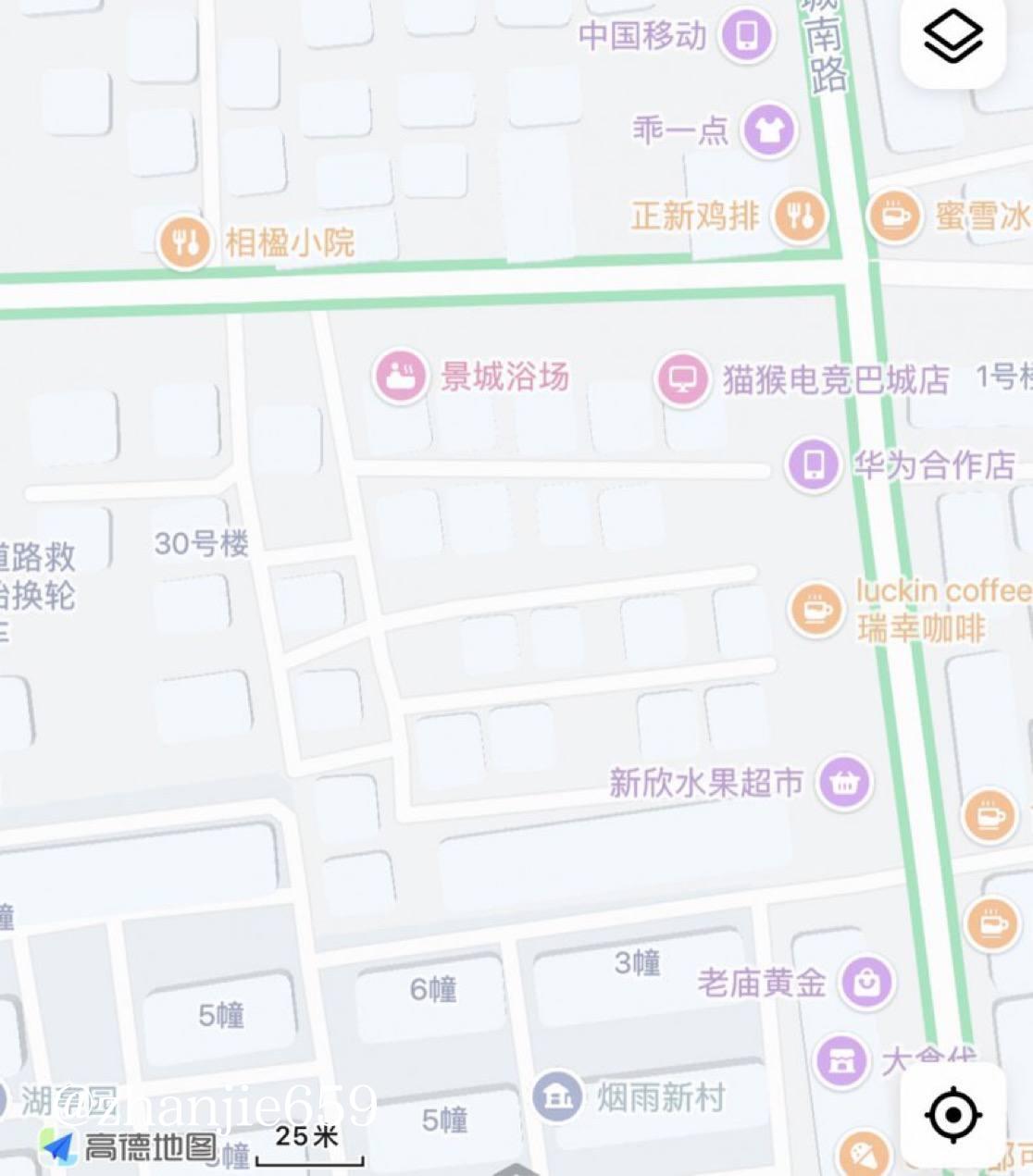Click the 景城浴场 bathhouse icon

[x=400, y=376]
